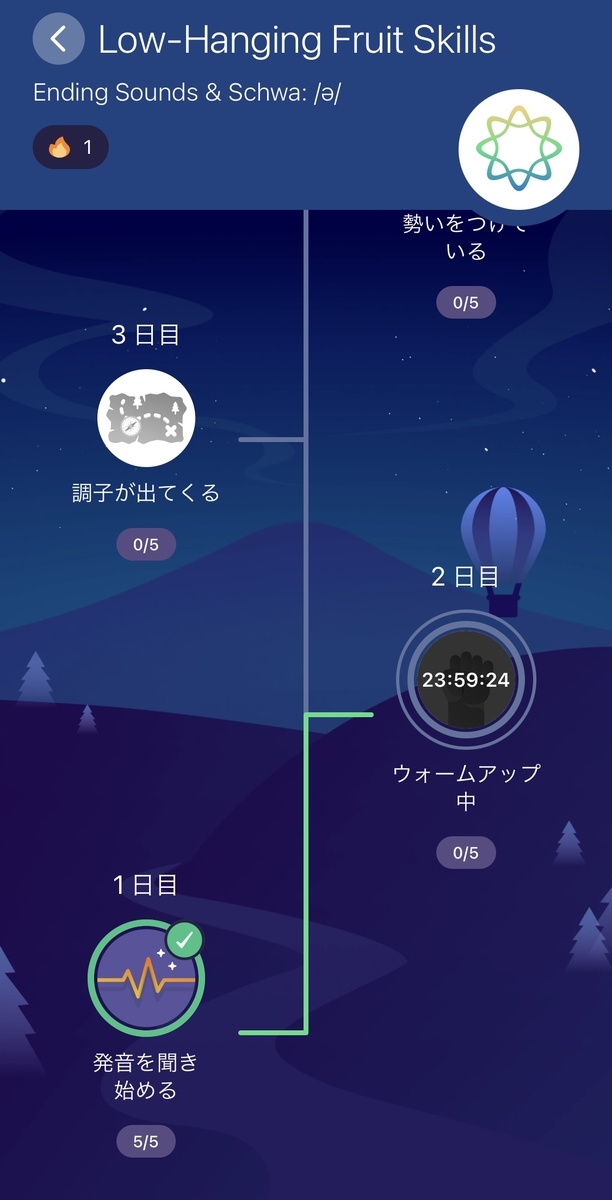This screenshot has width=612, height=1200.
Task: Open the Day 3 map lesson node
Action: [x=146, y=417]
